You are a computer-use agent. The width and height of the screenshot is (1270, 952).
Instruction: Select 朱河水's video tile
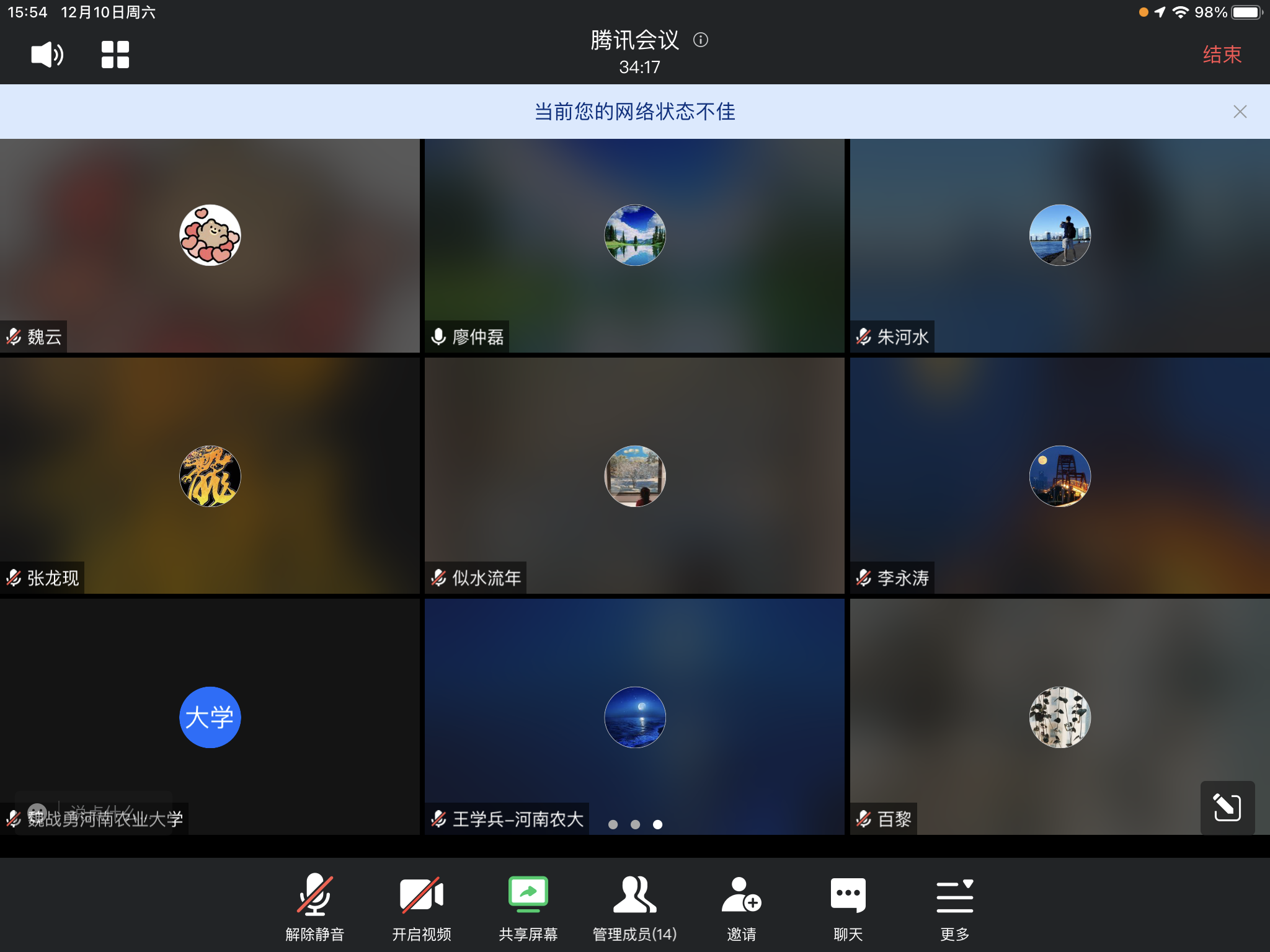1059,245
